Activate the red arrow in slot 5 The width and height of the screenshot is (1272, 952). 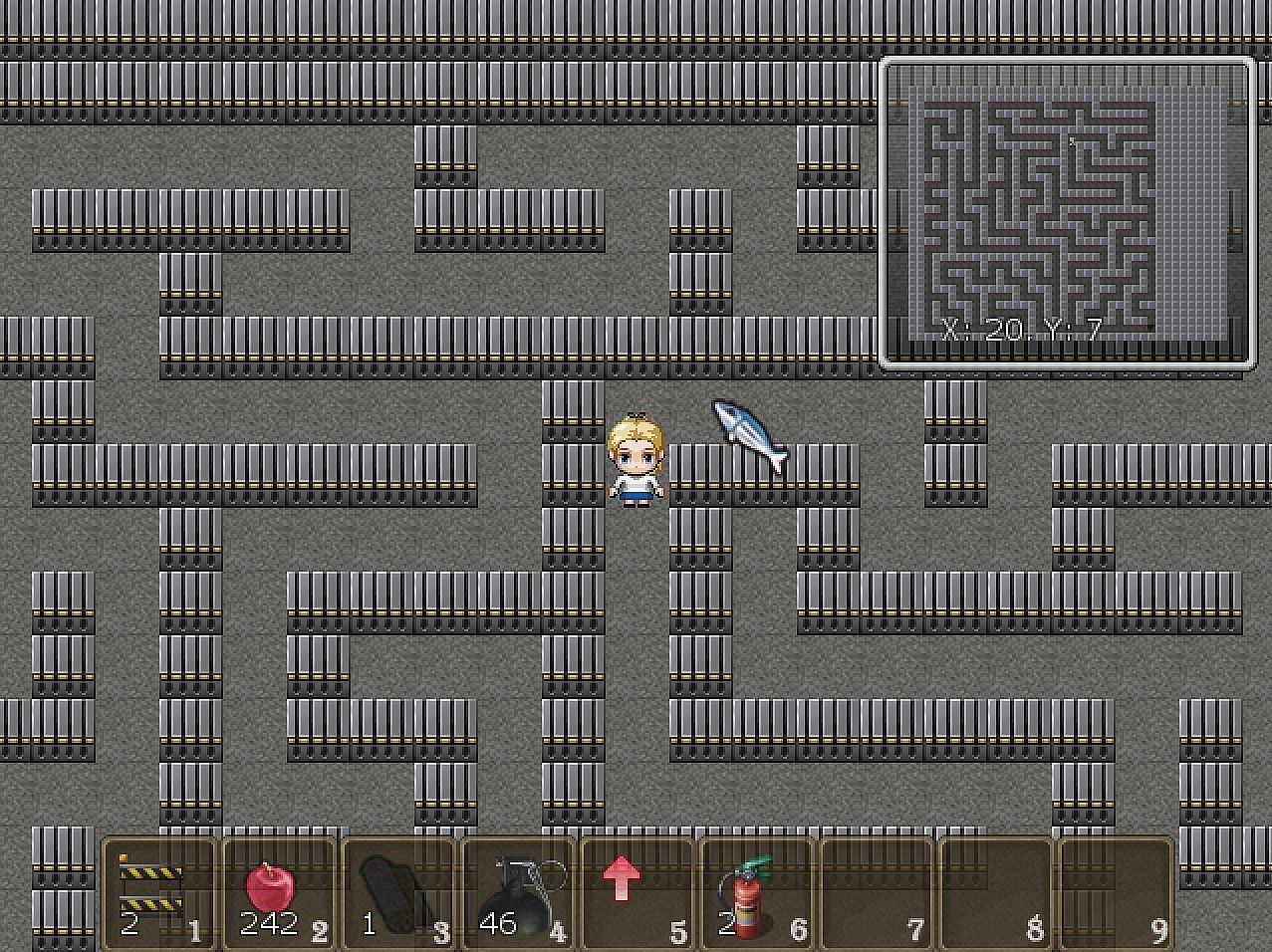[x=637, y=891]
